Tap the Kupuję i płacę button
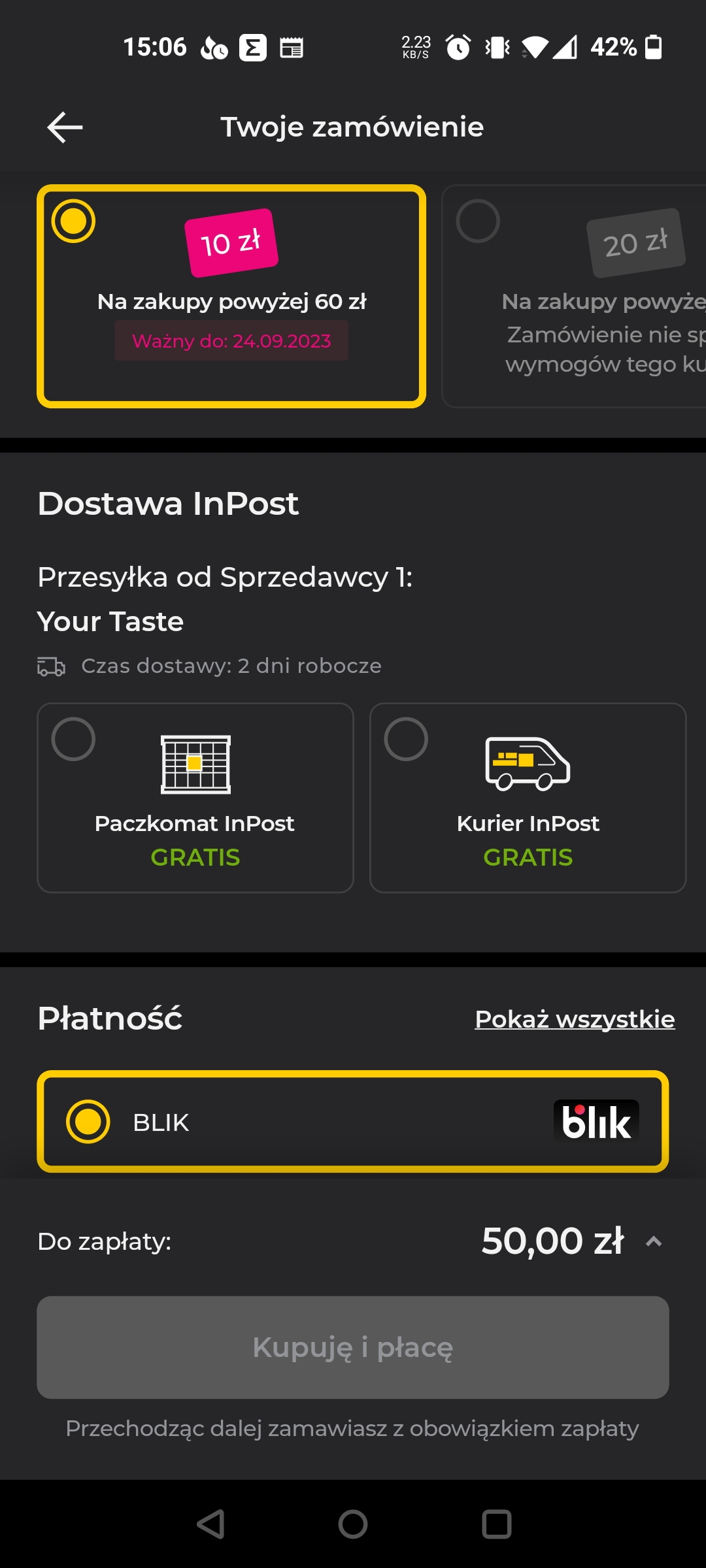 point(353,1347)
